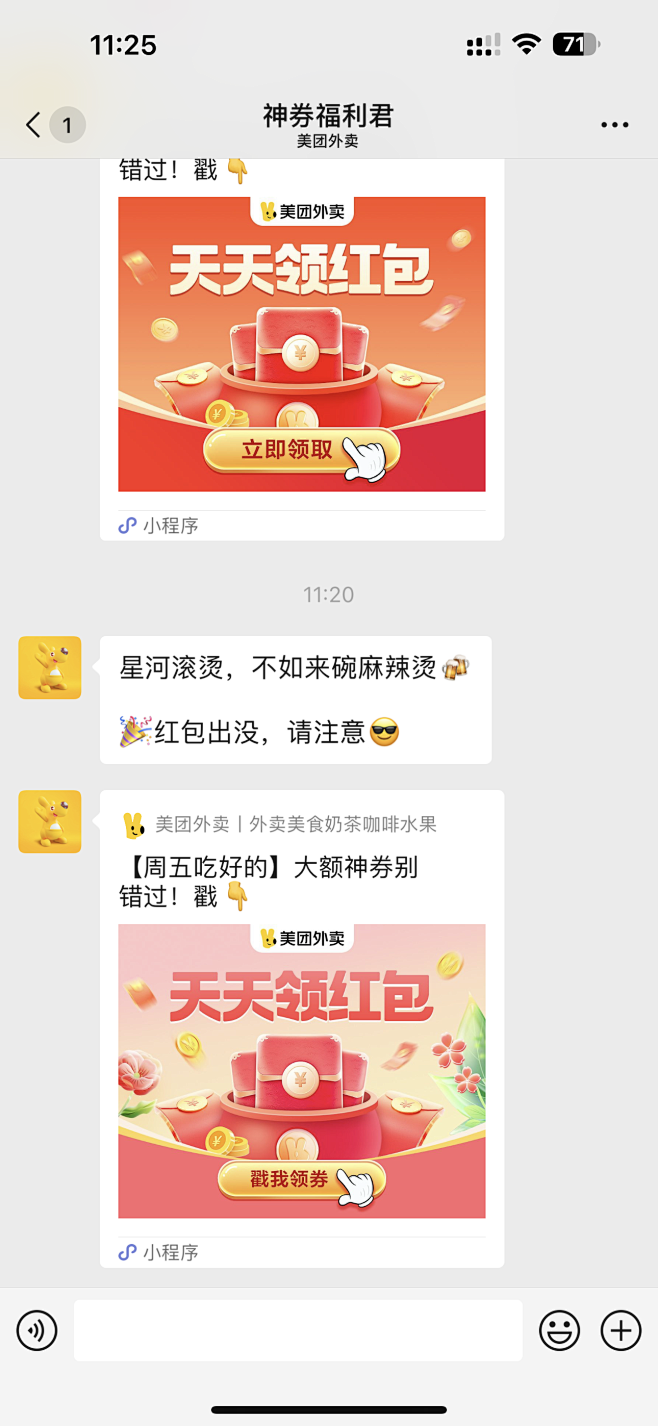Switch to voice message input
The width and height of the screenshot is (658, 1426).
click(37, 1331)
